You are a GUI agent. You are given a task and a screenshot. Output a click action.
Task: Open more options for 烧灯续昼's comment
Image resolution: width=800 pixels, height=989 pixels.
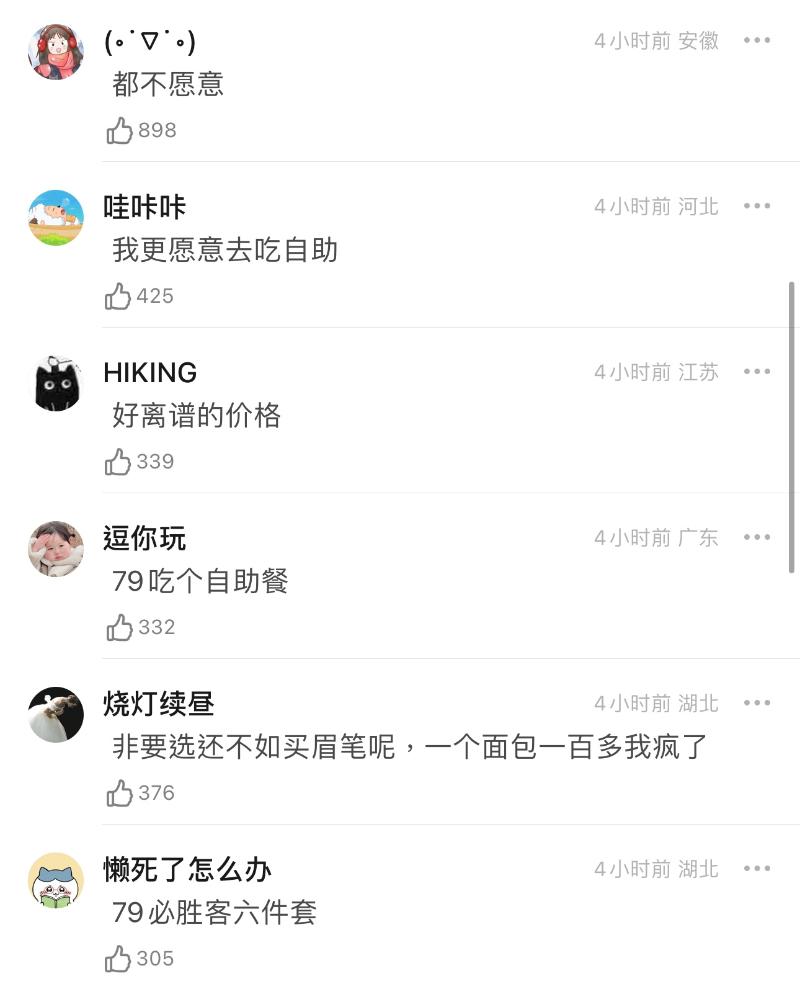click(757, 704)
